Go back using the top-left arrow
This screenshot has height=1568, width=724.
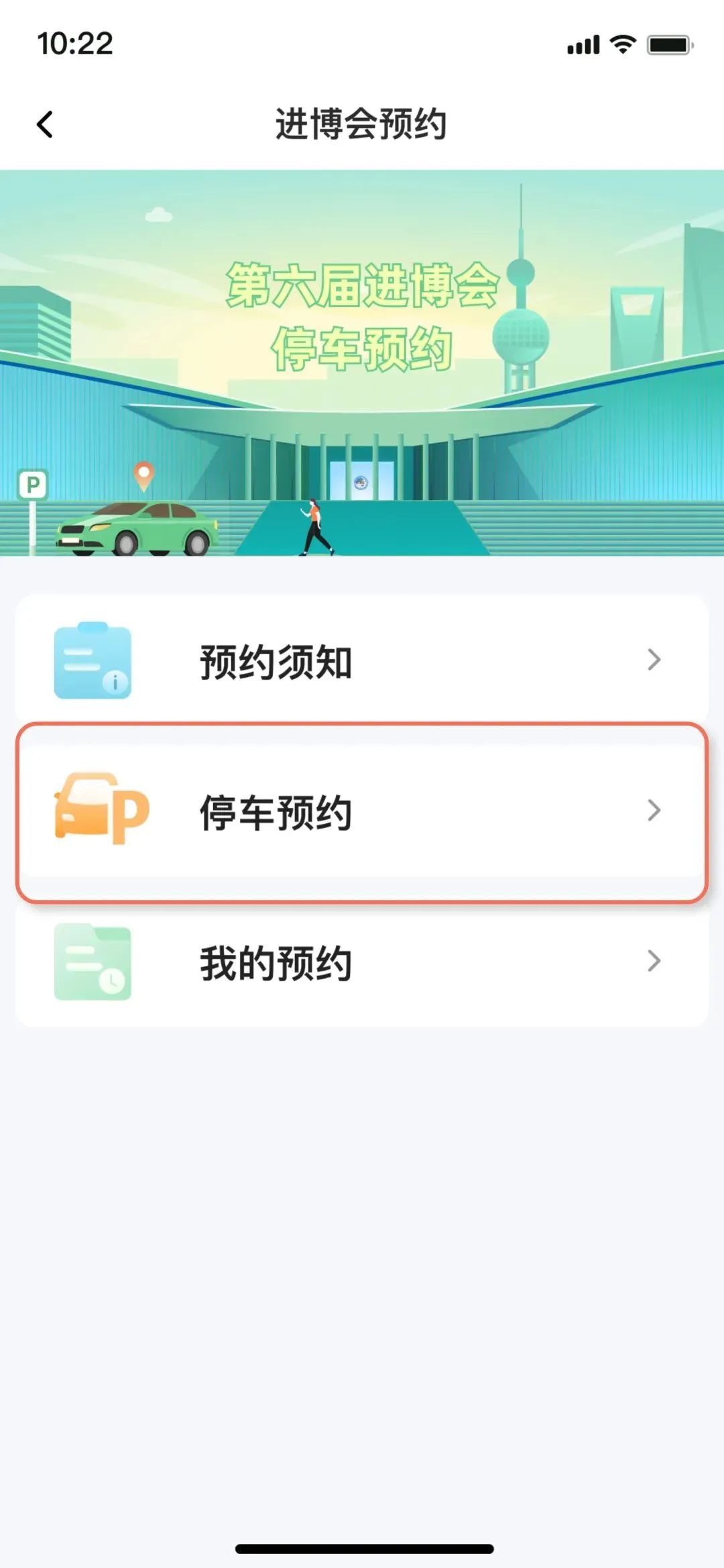tap(45, 125)
